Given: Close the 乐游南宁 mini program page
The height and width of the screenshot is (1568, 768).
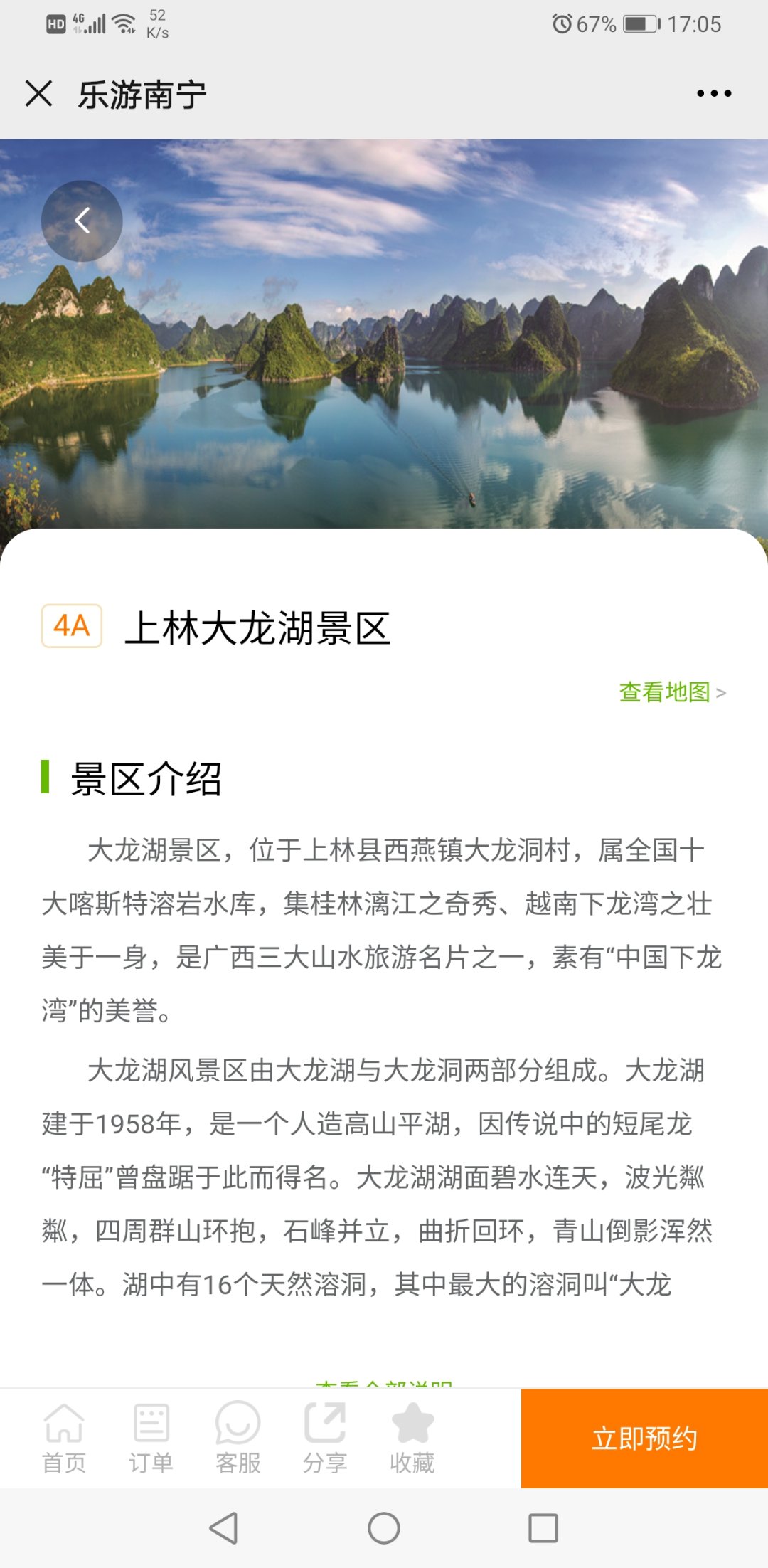Looking at the screenshot, I should coord(39,94).
